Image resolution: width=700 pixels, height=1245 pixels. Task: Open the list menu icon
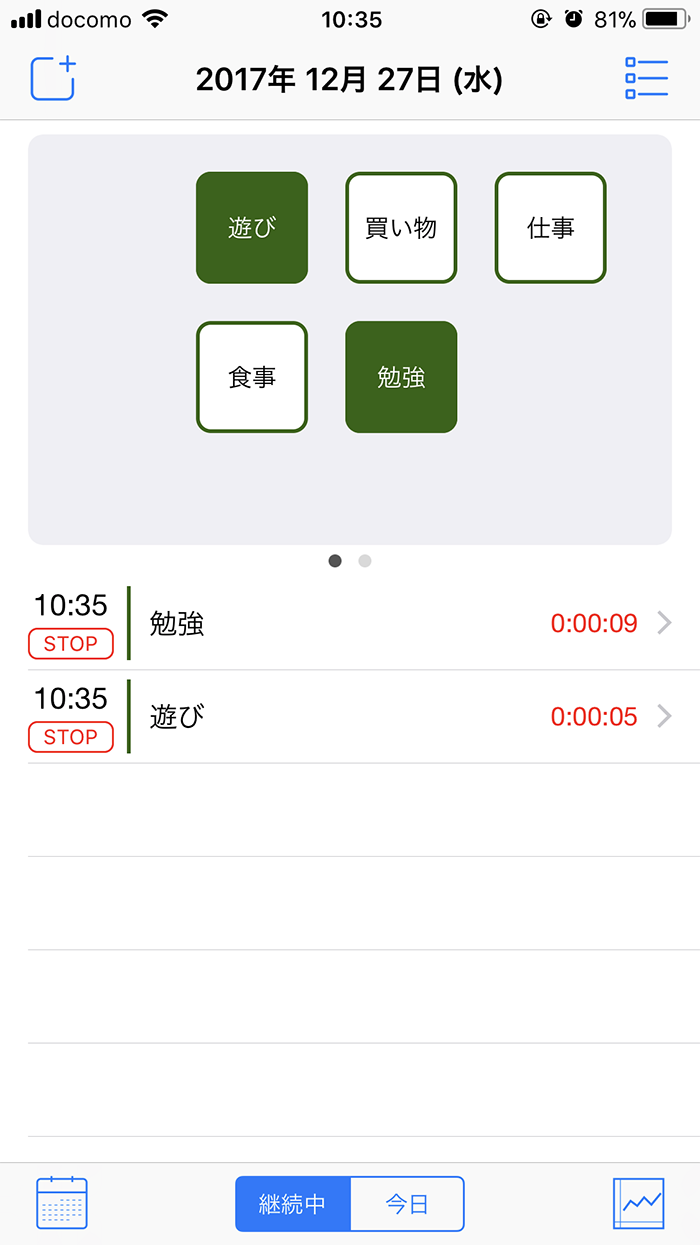pyautogui.click(x=646, y=78)
